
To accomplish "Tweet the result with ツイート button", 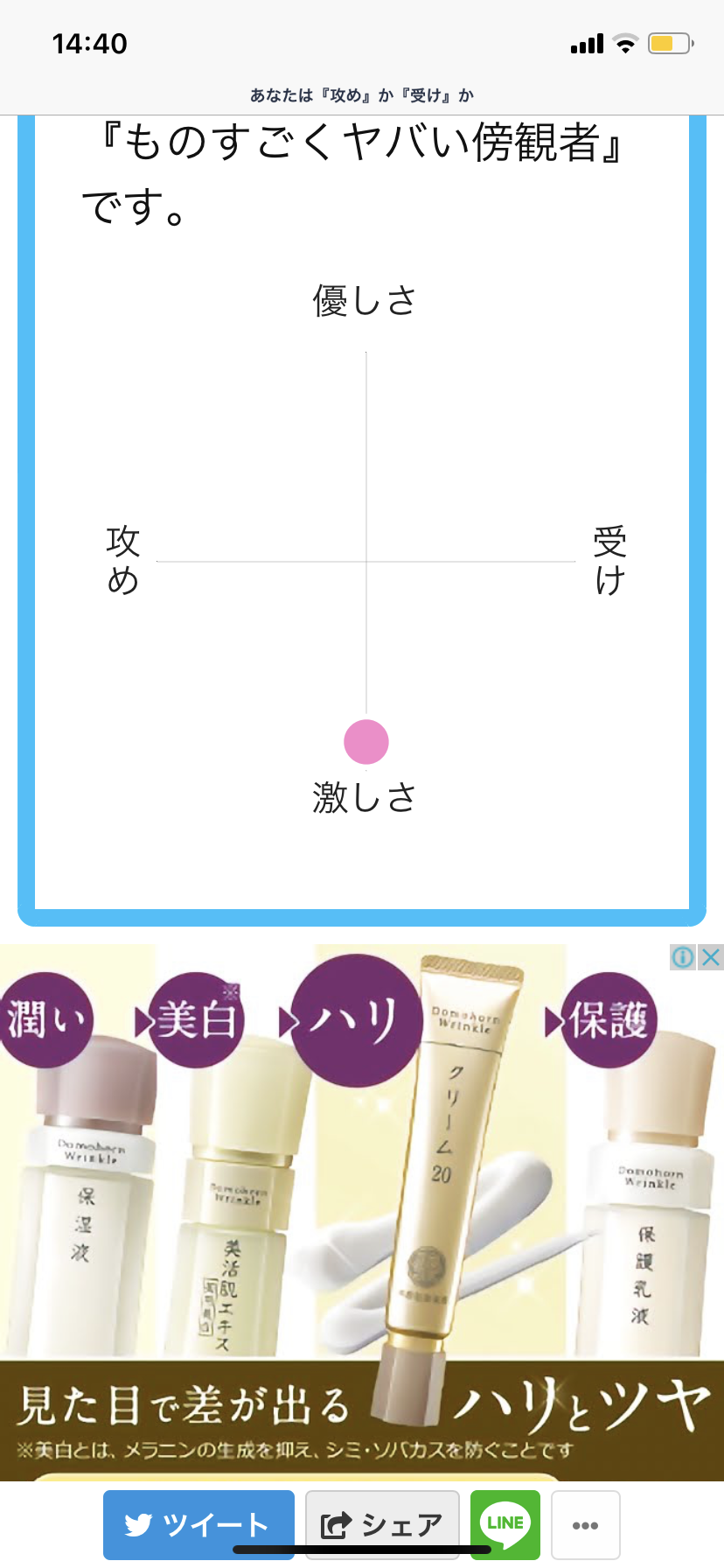I will coord(198,1524).
